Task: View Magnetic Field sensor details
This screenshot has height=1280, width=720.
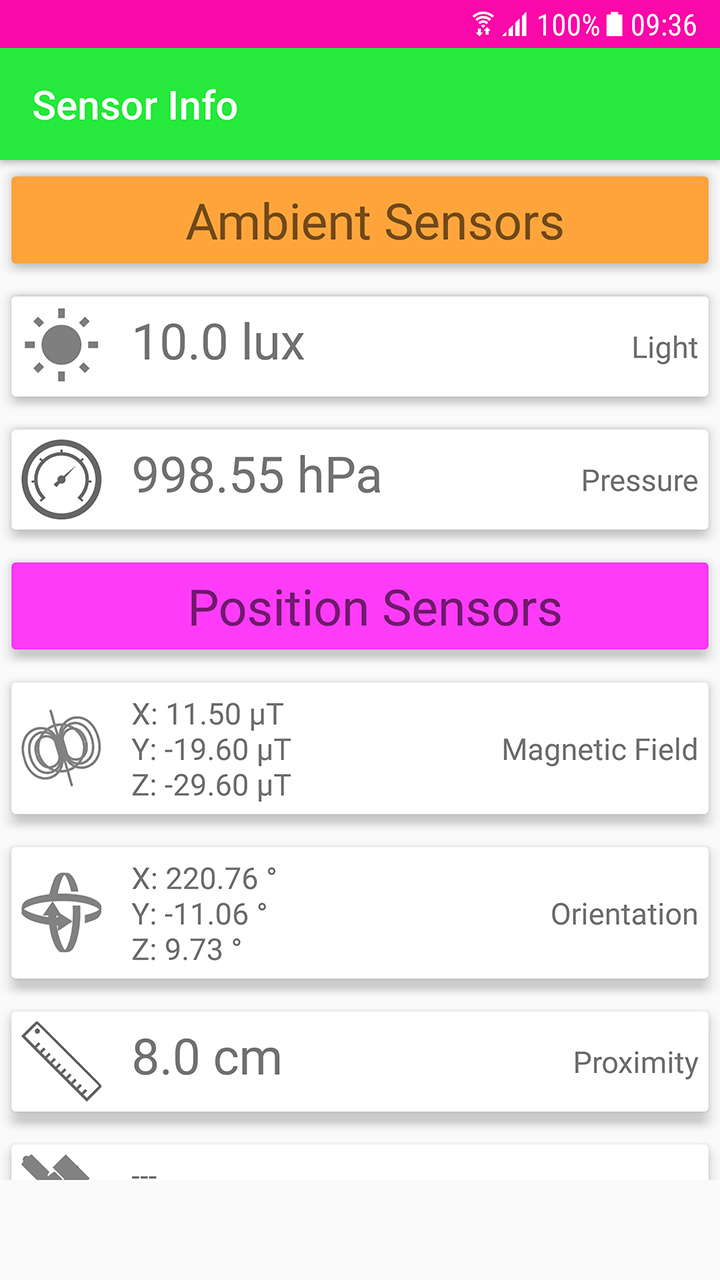Action: (360, 748)
